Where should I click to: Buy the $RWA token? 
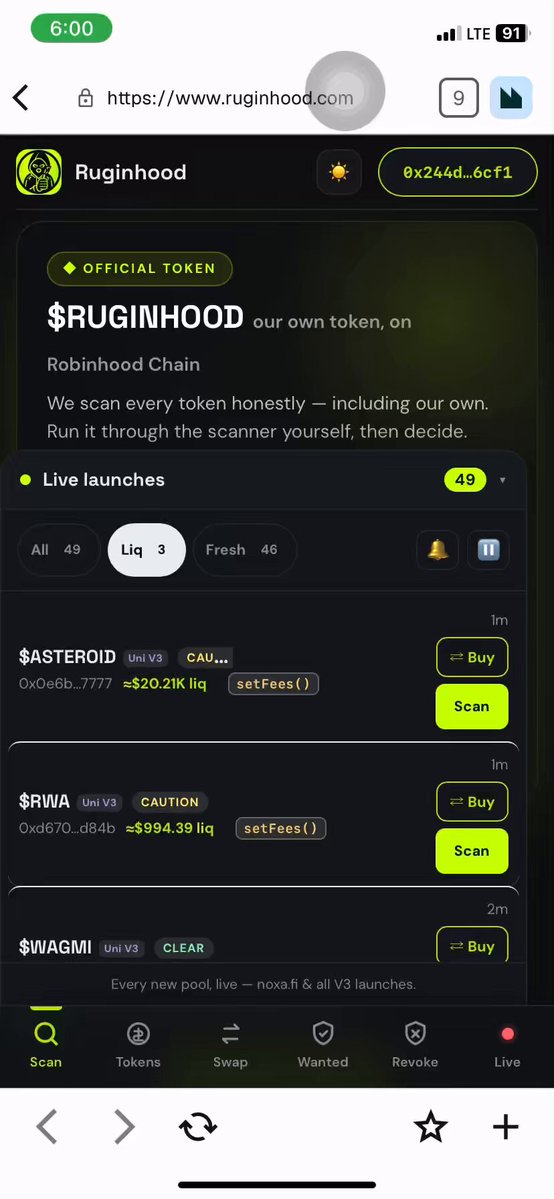(x=472, y=802)
